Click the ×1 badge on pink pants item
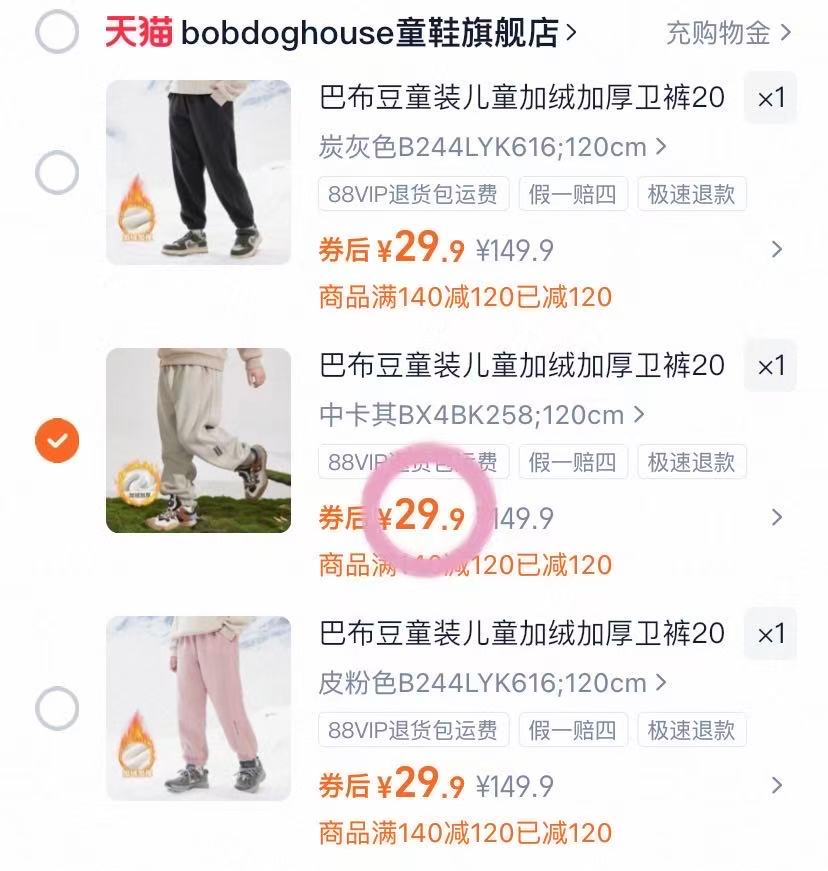828x871 pixels. 770,634
